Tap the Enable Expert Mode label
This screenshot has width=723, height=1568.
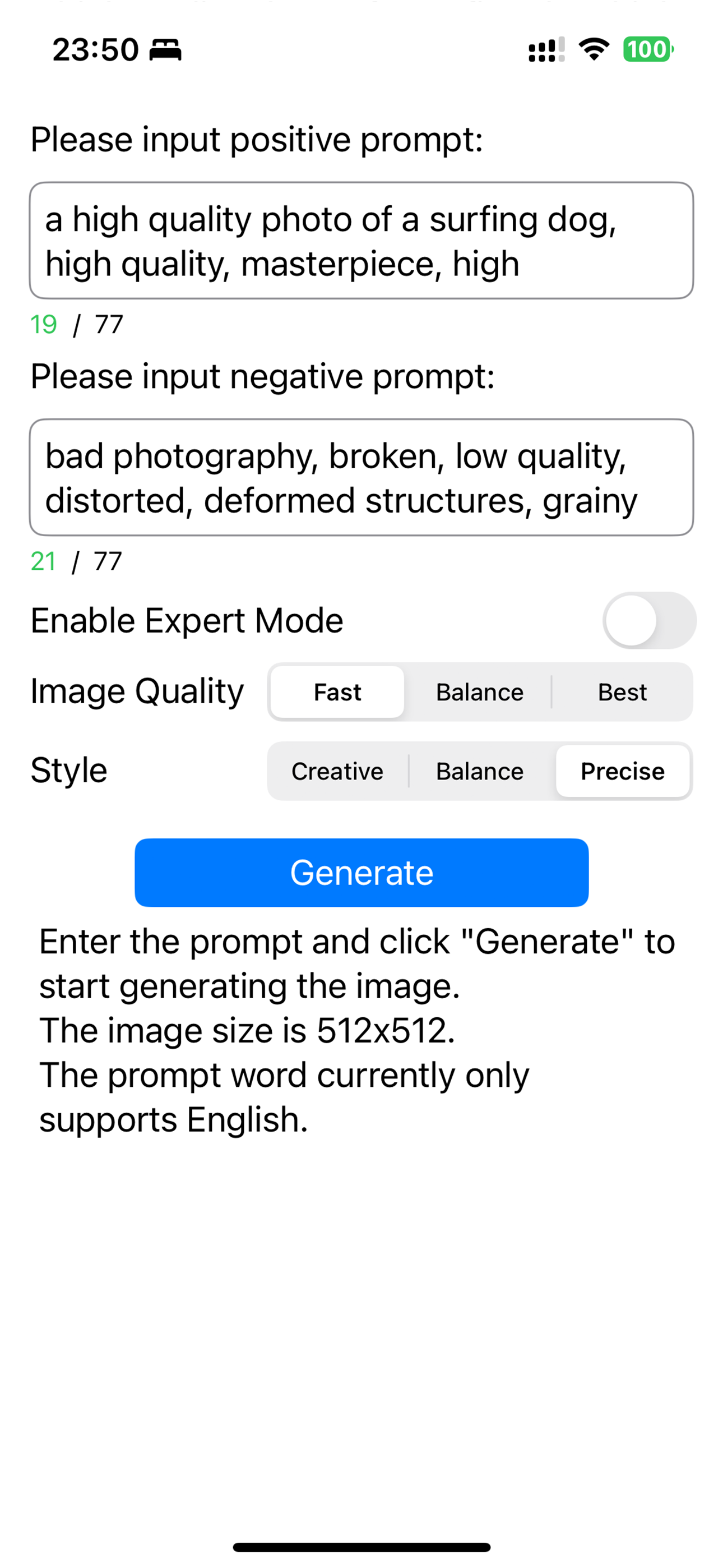coord(186,620)
